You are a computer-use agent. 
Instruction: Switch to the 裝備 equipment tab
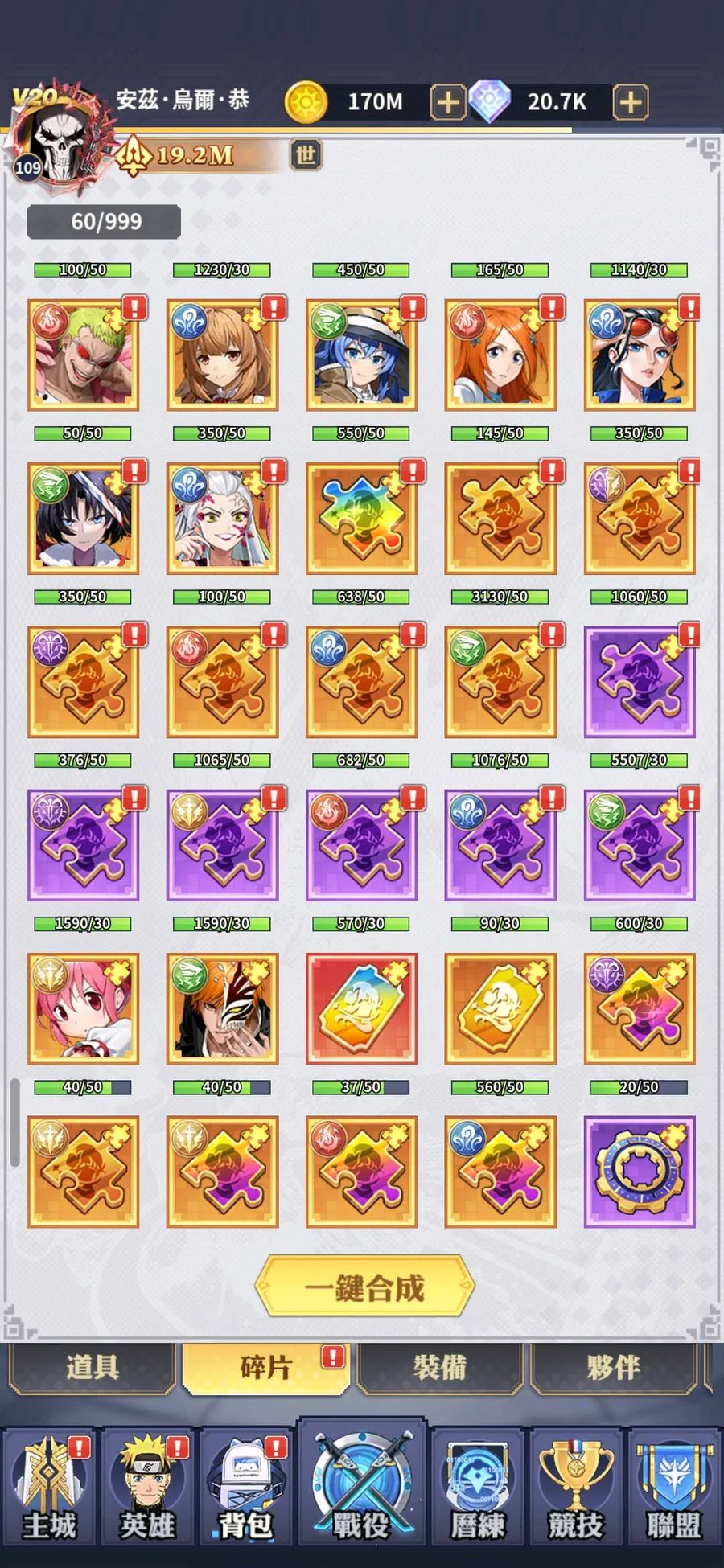[440, 1367]
